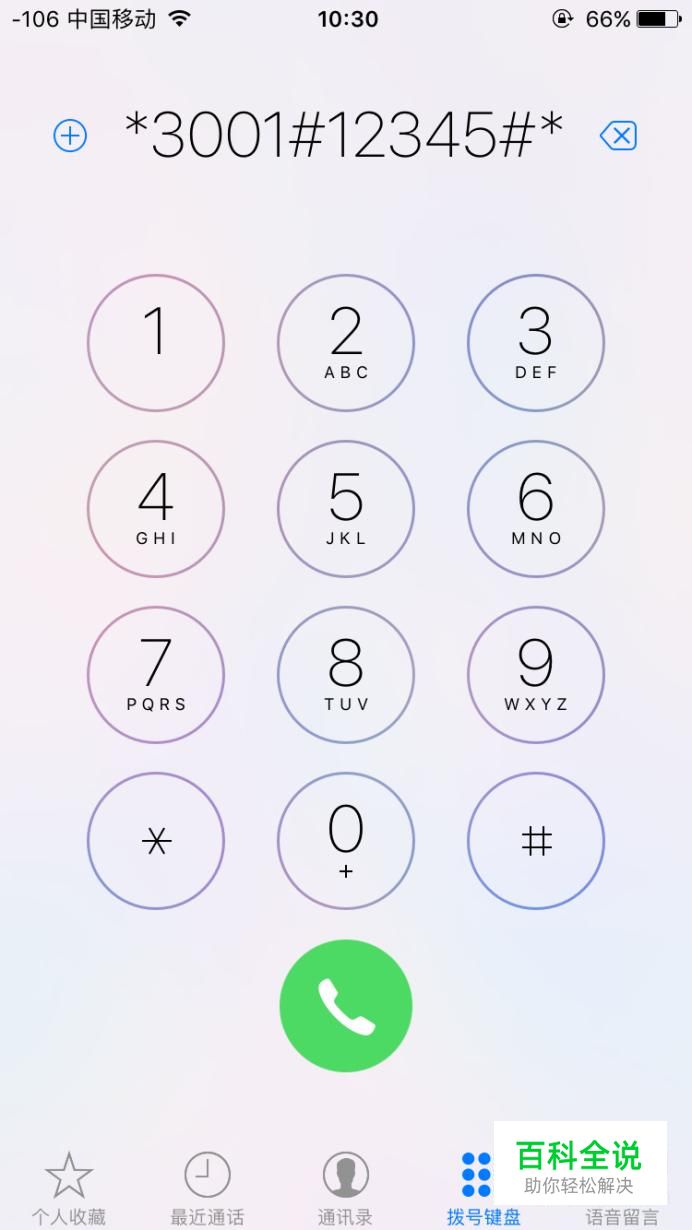Enter the asterisk key

coord(156,841)
